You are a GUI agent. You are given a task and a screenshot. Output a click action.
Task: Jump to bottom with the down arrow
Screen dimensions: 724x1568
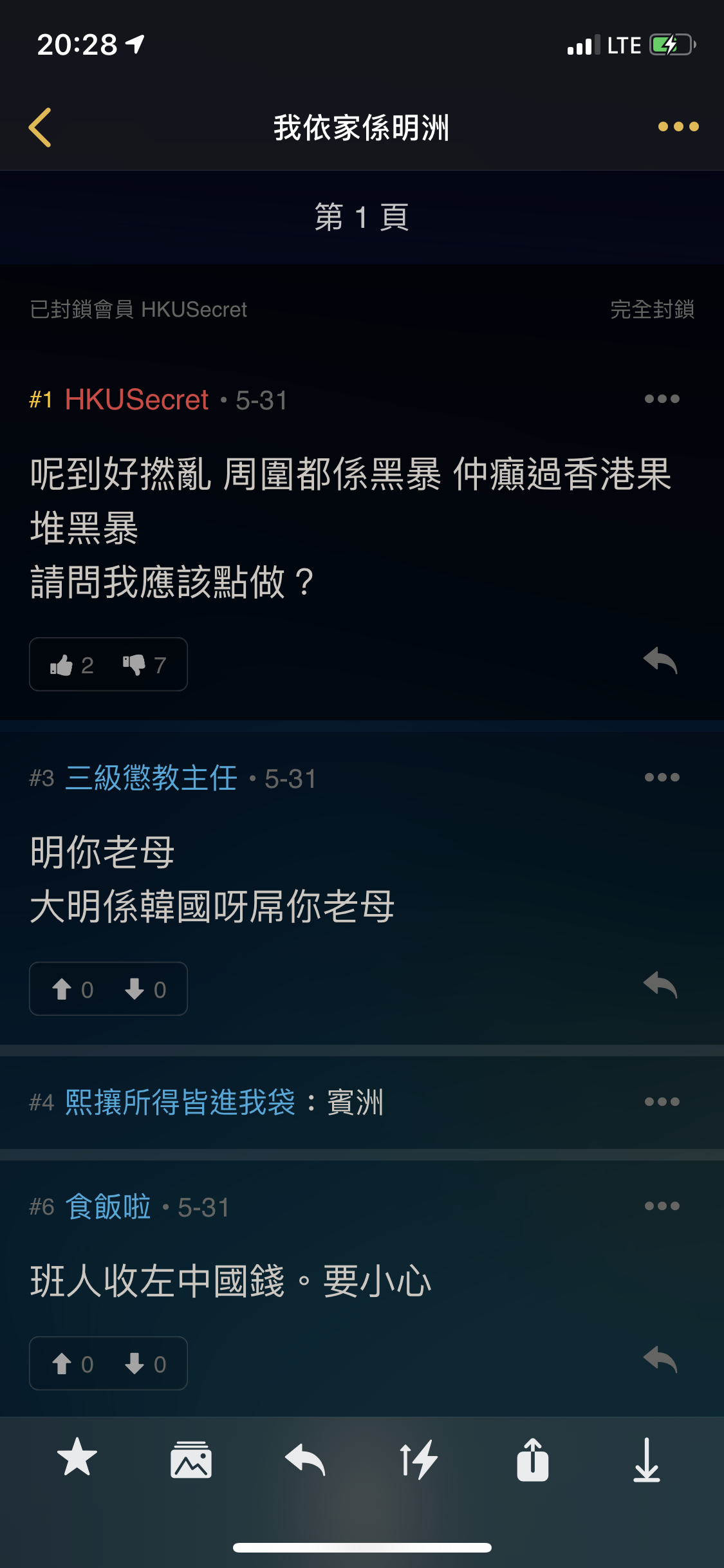[x=647, y=1459]
